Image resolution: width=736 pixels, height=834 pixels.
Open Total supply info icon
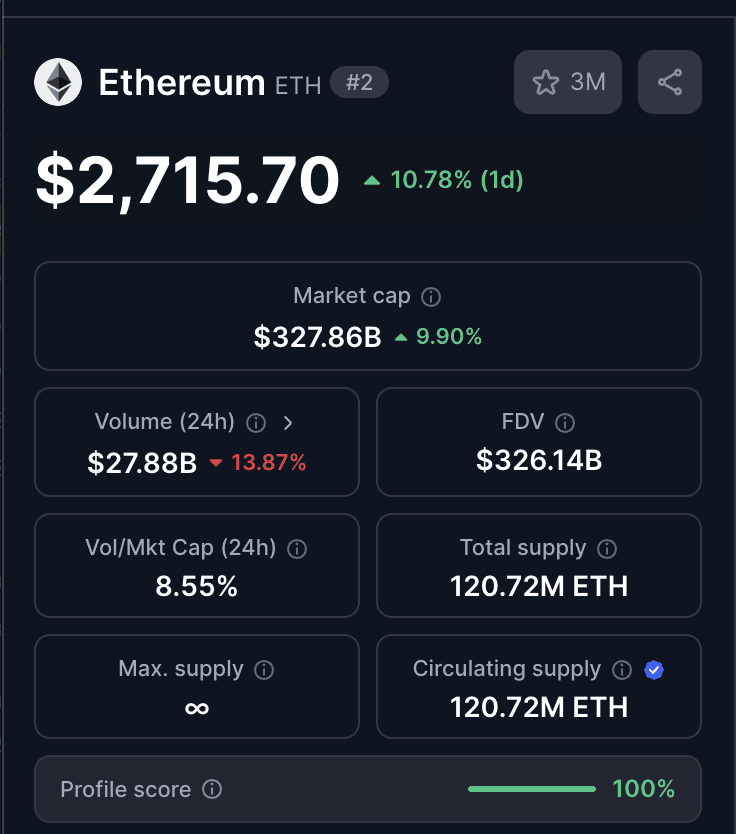point(607,549)
